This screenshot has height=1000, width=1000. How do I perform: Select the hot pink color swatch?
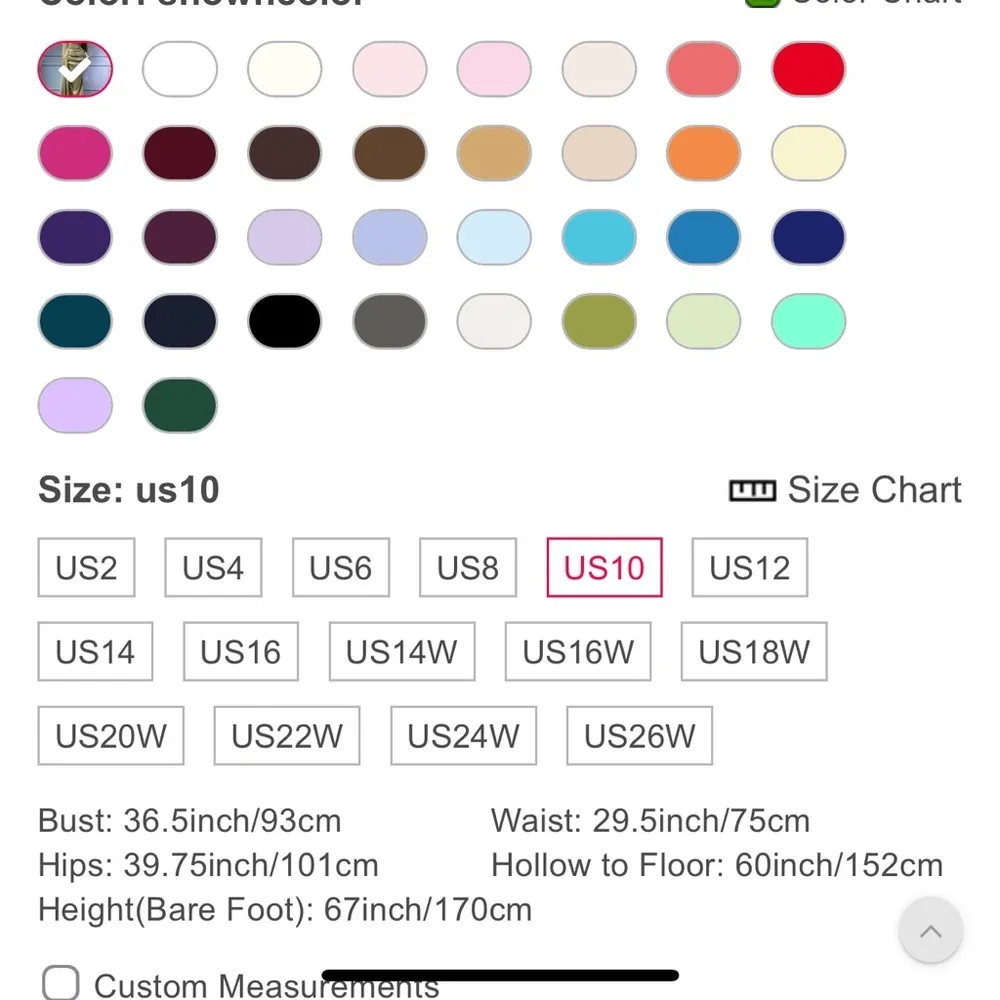[x=75, y=154]
